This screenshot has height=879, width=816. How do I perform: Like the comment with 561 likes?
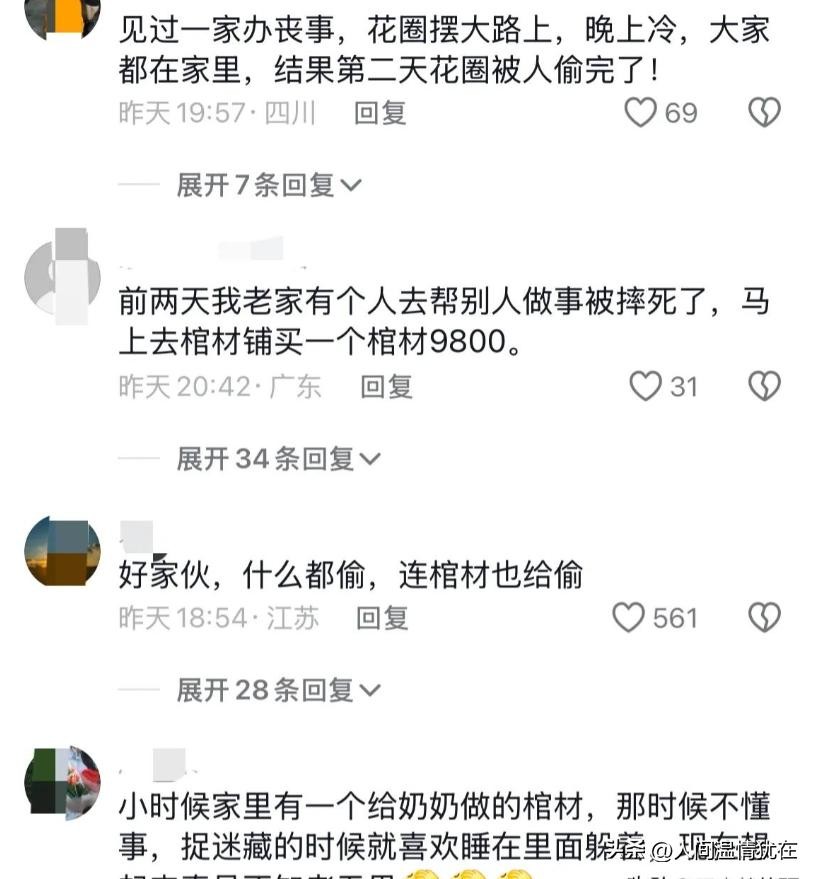pyautogui.click(x=628, y=618)
